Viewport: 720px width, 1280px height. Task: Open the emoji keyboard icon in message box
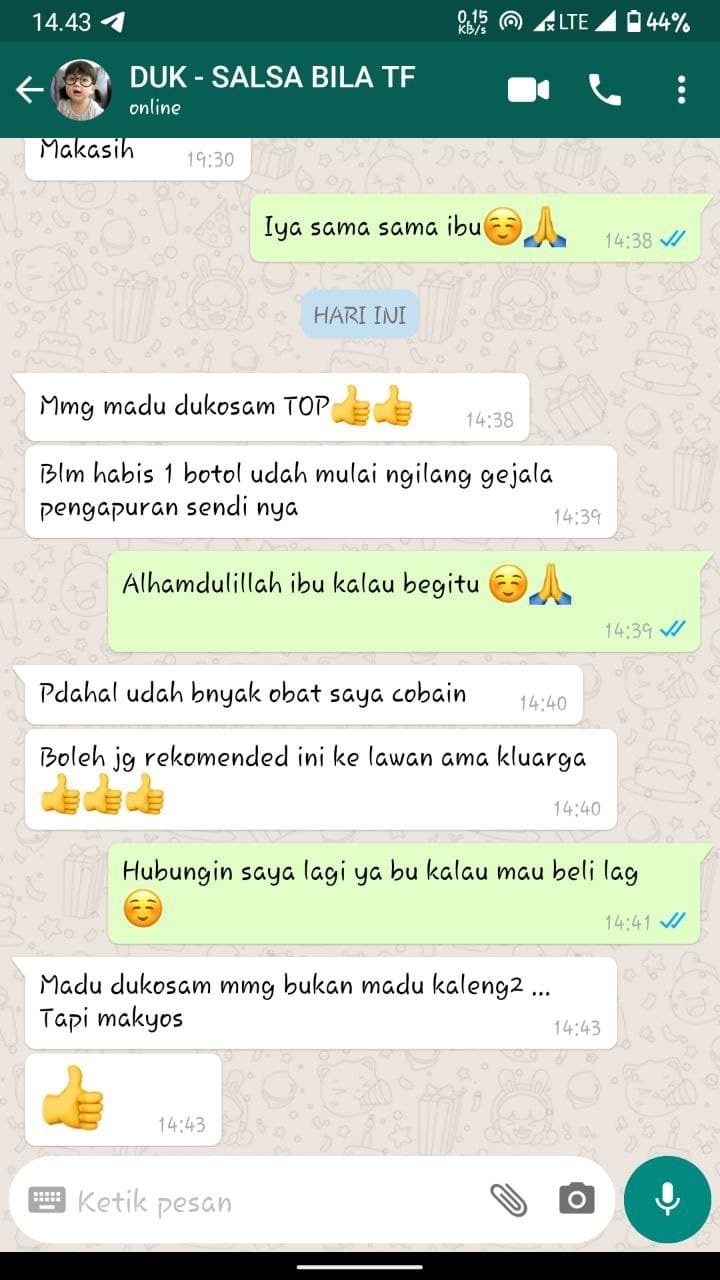47,1200
